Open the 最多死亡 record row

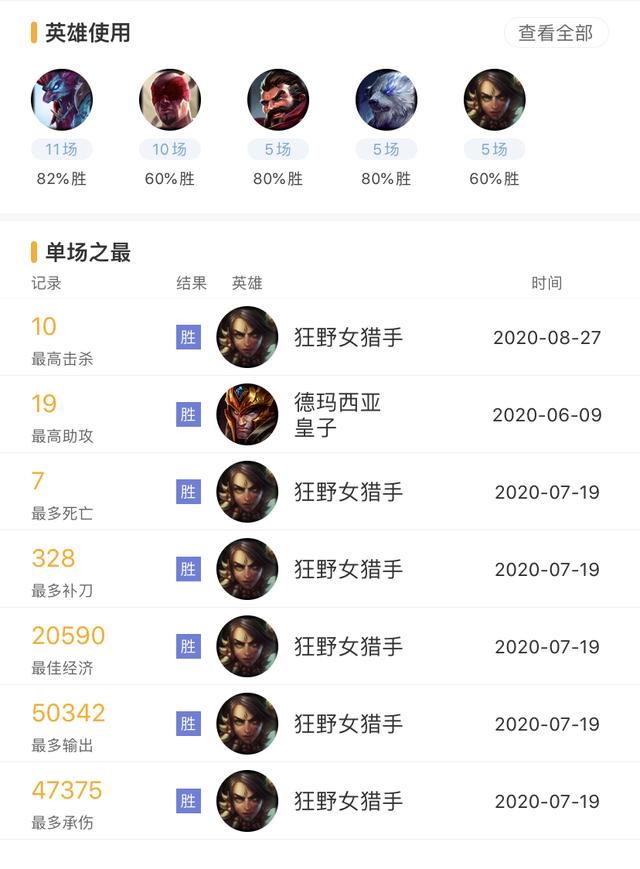pos(320,492)
